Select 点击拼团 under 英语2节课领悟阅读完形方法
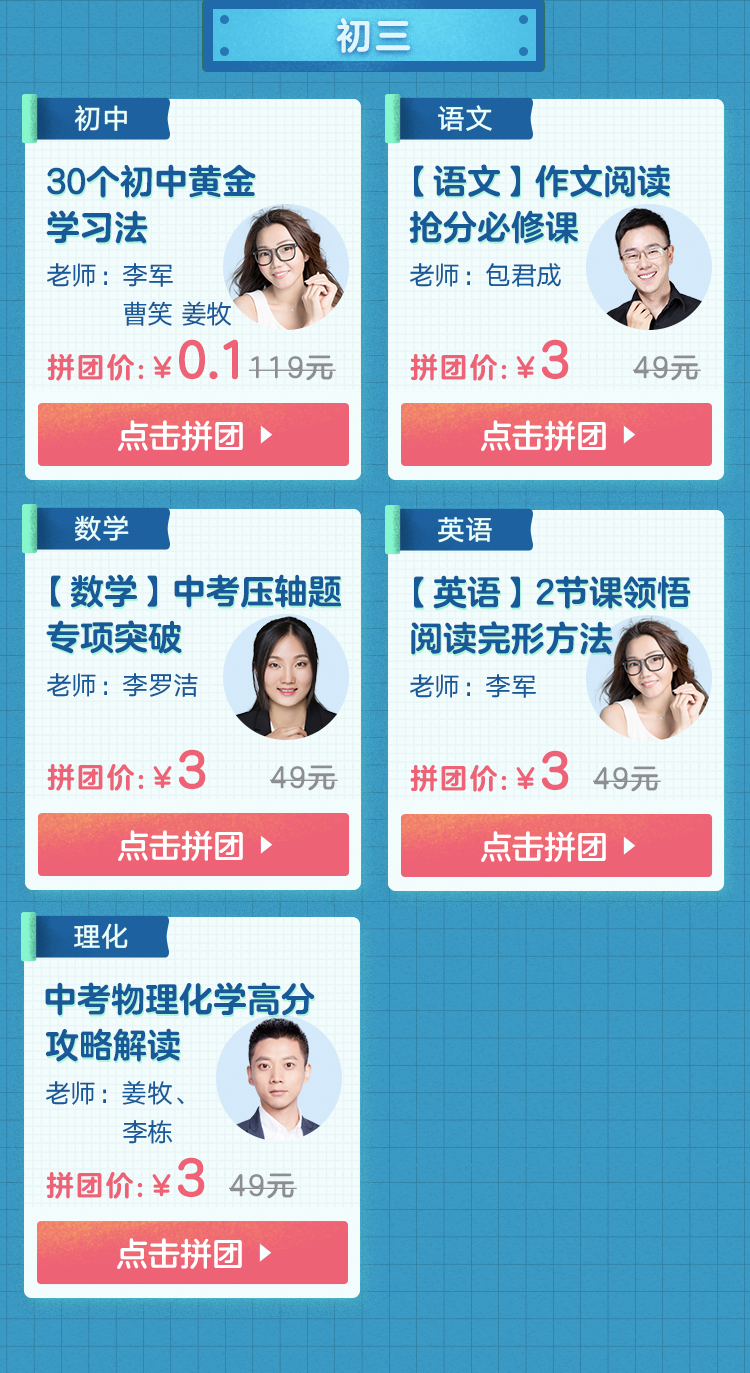Viewport: 750px width, 1373px height. click(556, 845)
